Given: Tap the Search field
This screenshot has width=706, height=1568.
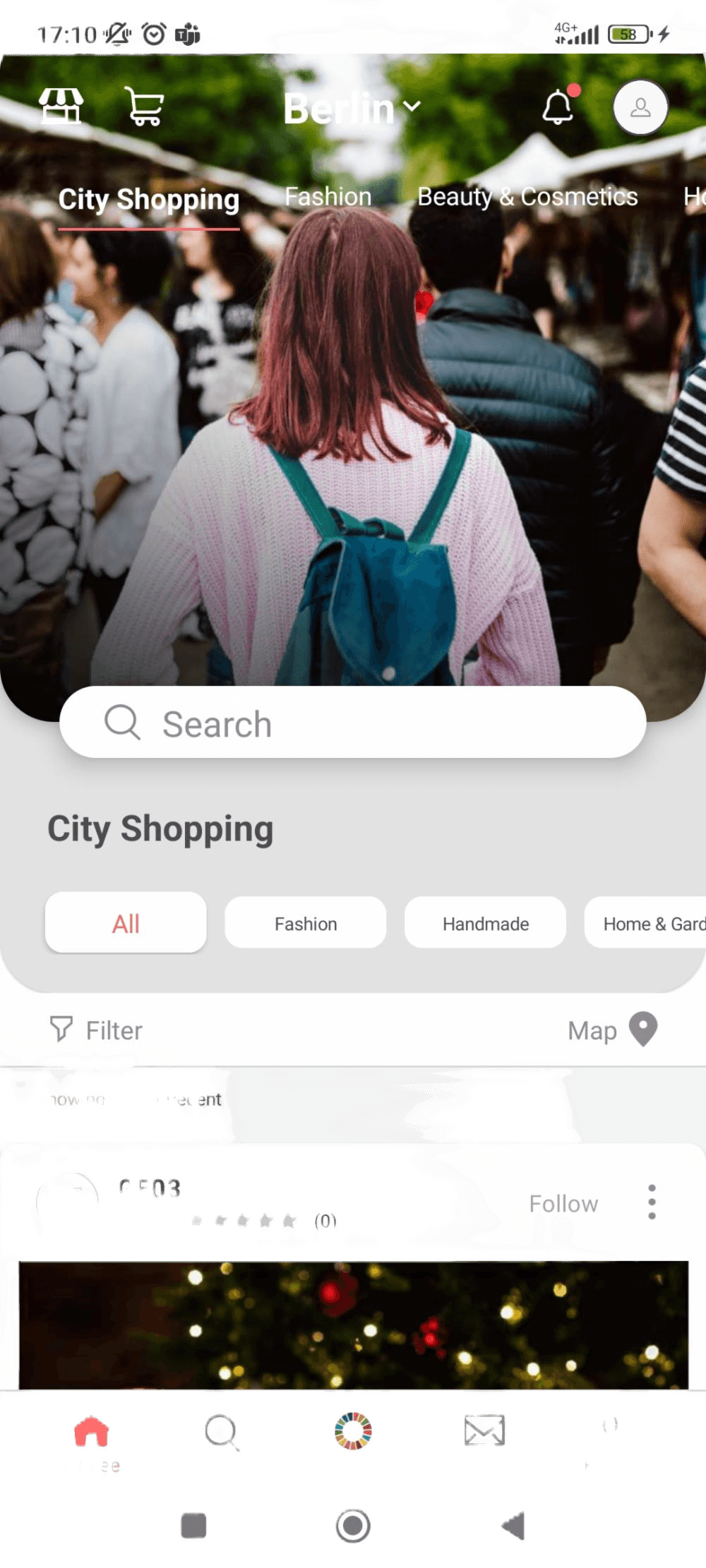Looking at the screenshot, I should 353,723.
